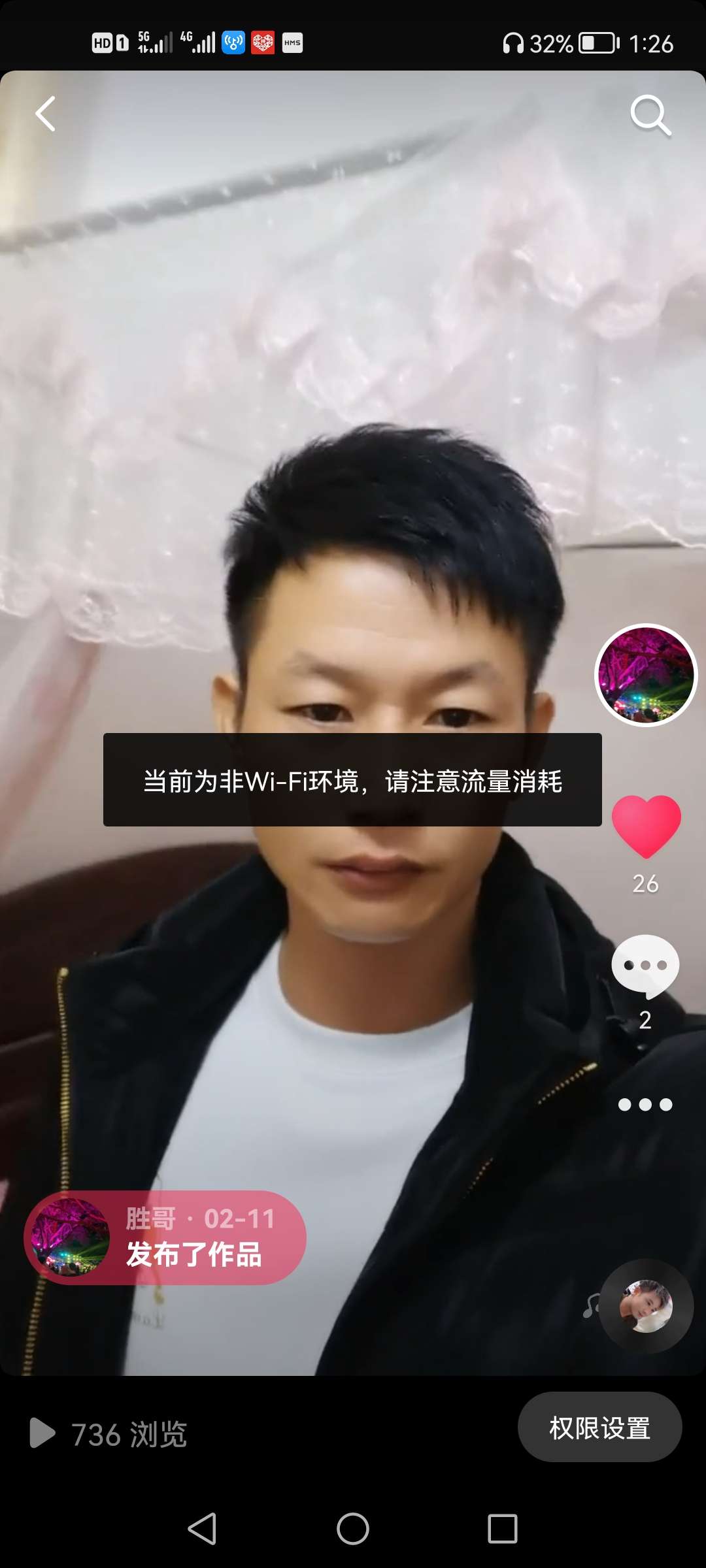The height and width of the screenshot is (1568, 706).
Task: Tap the red heart like button
Action: pos(646,826)
